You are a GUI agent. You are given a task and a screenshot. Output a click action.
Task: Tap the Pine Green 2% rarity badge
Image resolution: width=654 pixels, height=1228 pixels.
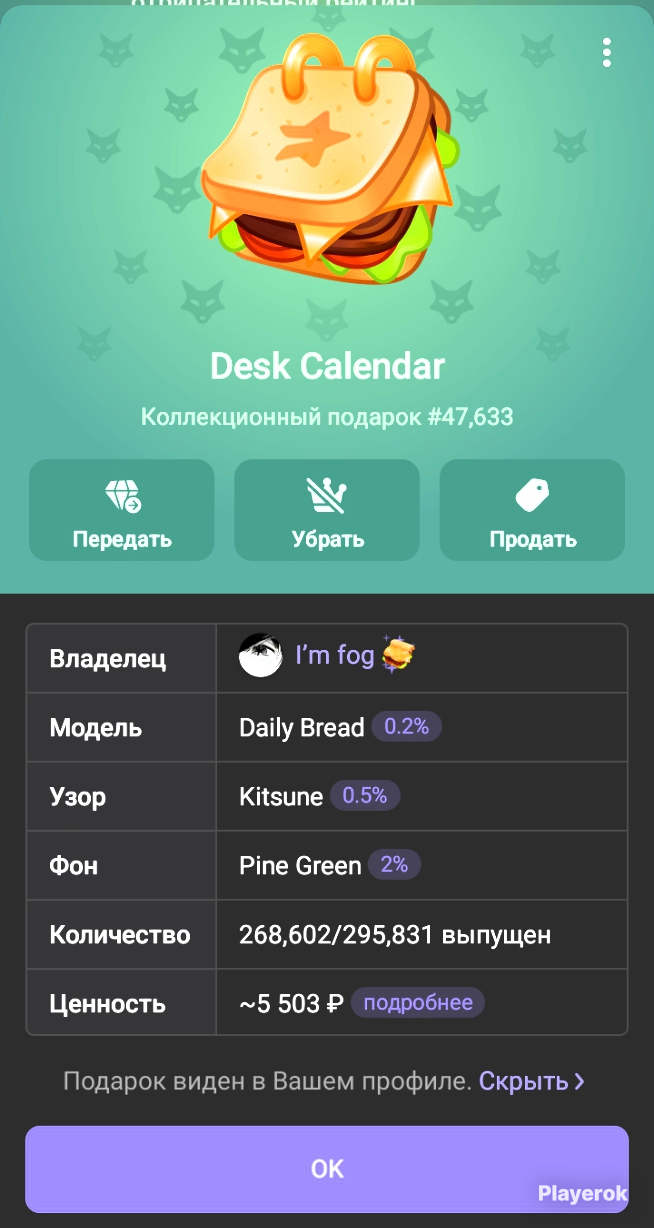pyautogui.click(x=394, y=865)
